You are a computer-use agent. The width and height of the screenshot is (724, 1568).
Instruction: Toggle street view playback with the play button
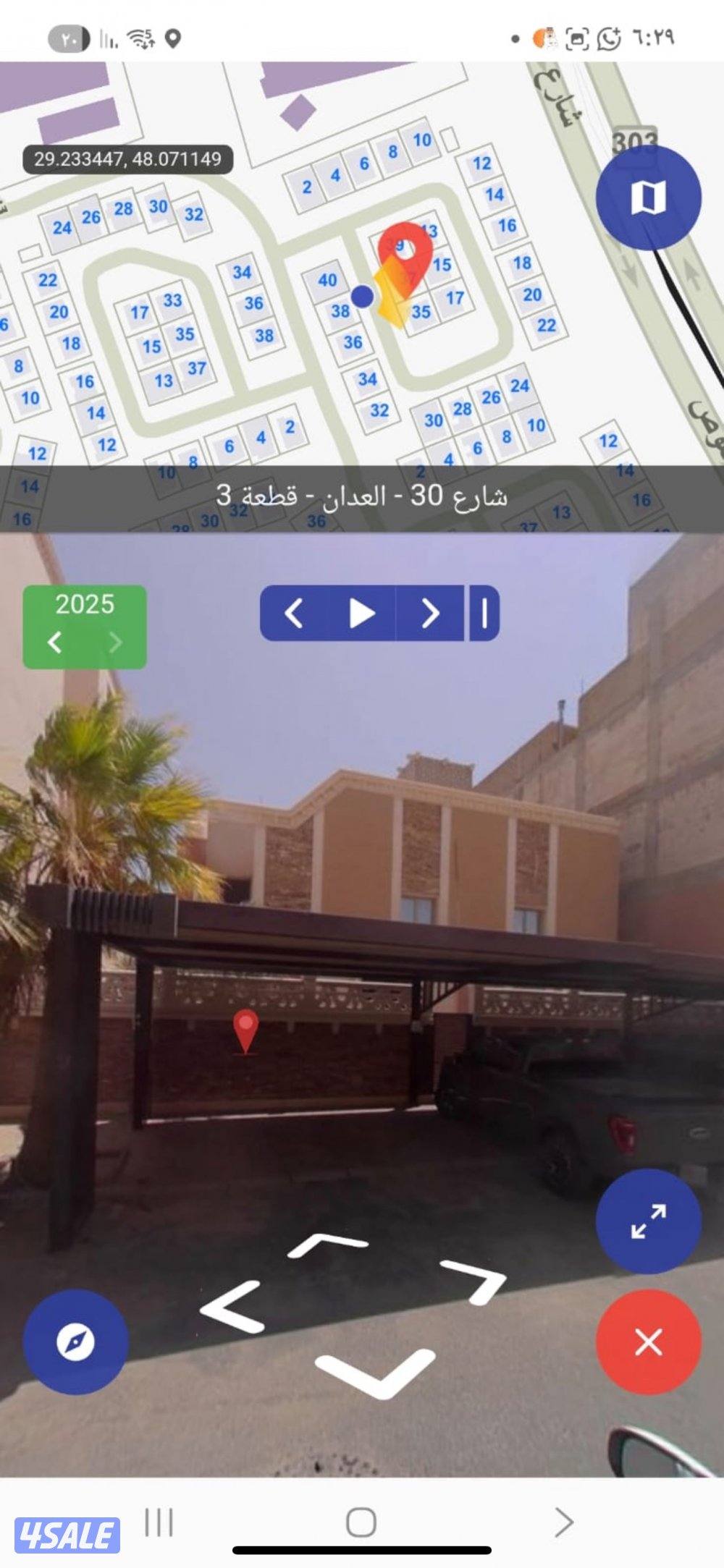(361, 614)
